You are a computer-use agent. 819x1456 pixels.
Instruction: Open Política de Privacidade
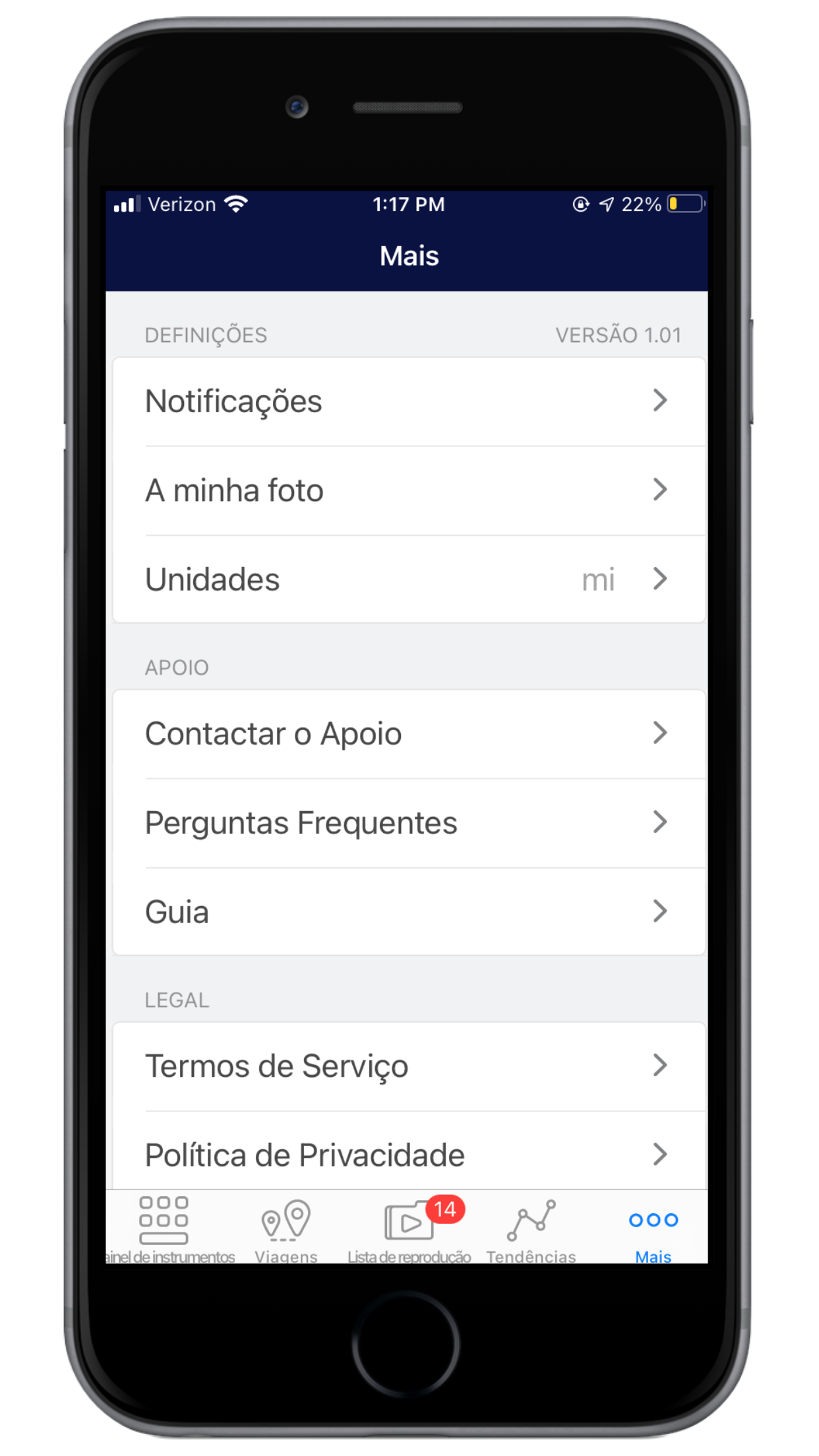pos(409,1154)
